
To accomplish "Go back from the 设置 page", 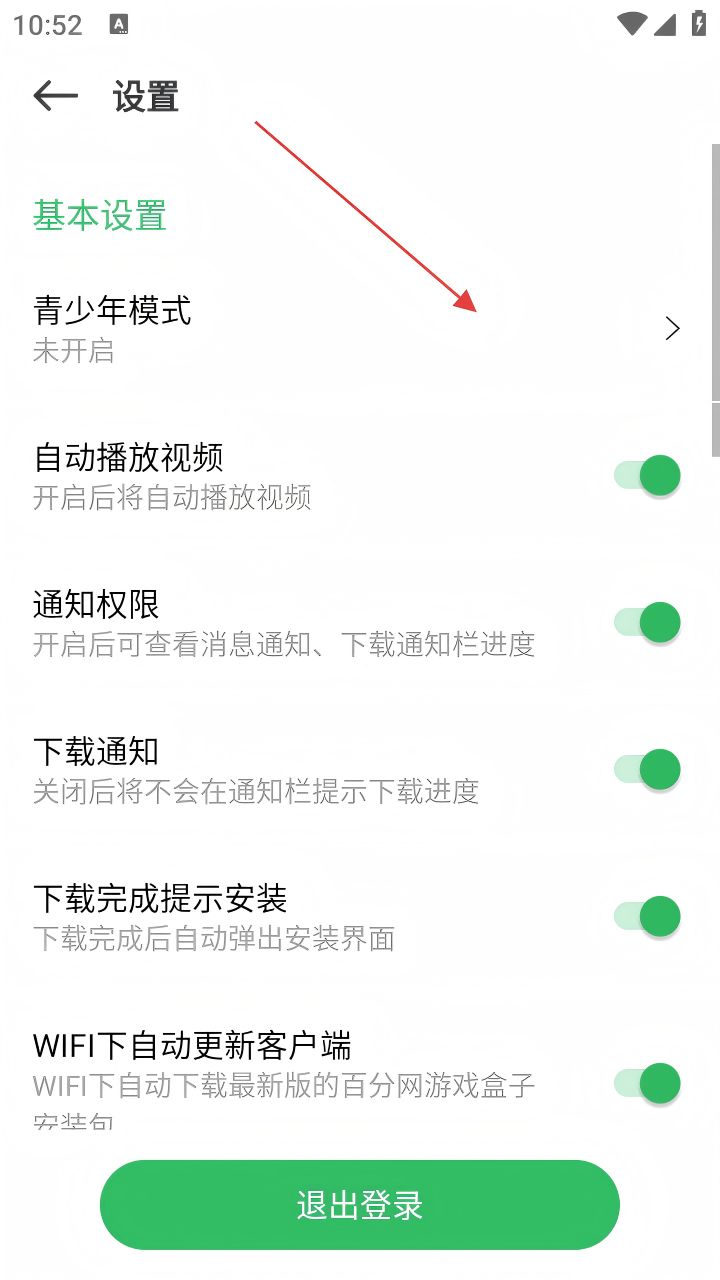I will (55, 96).
